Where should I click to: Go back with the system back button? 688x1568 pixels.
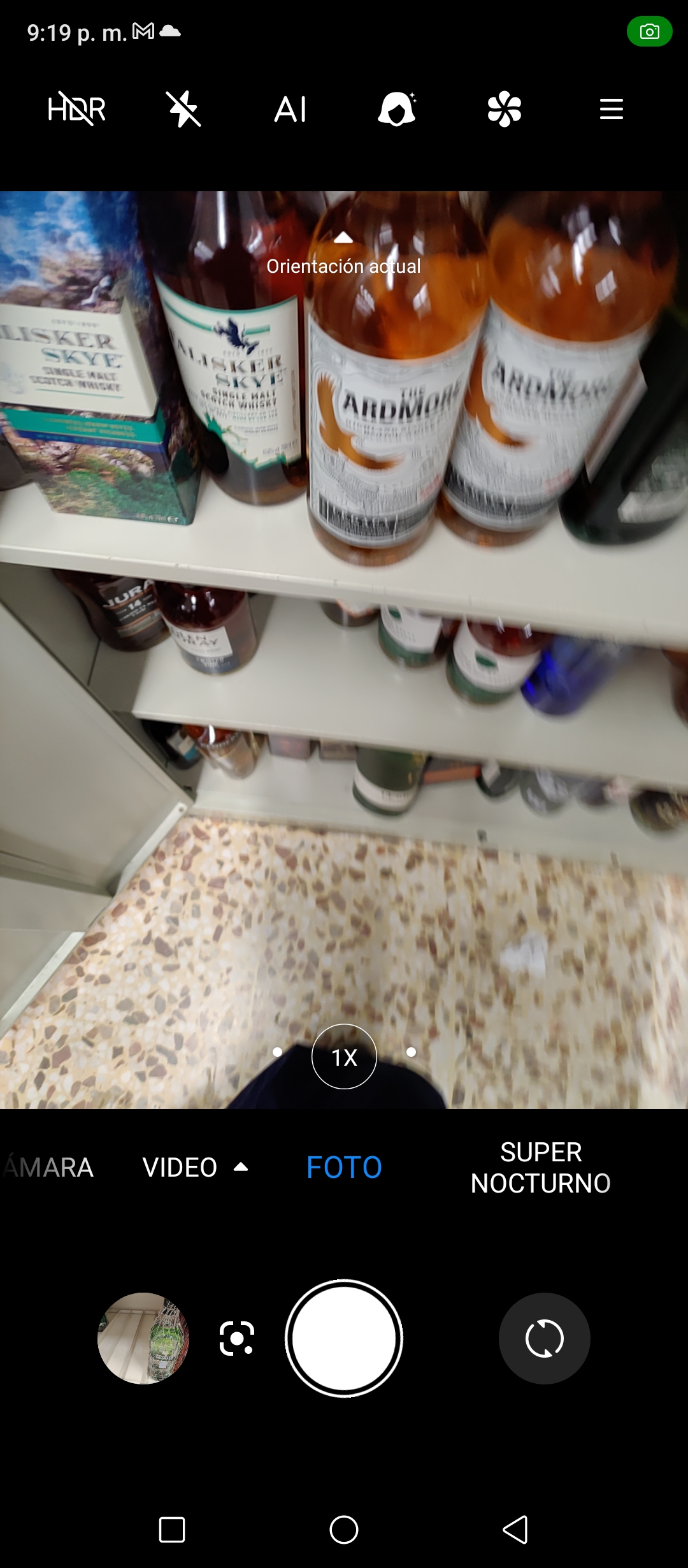[515, 1530]
